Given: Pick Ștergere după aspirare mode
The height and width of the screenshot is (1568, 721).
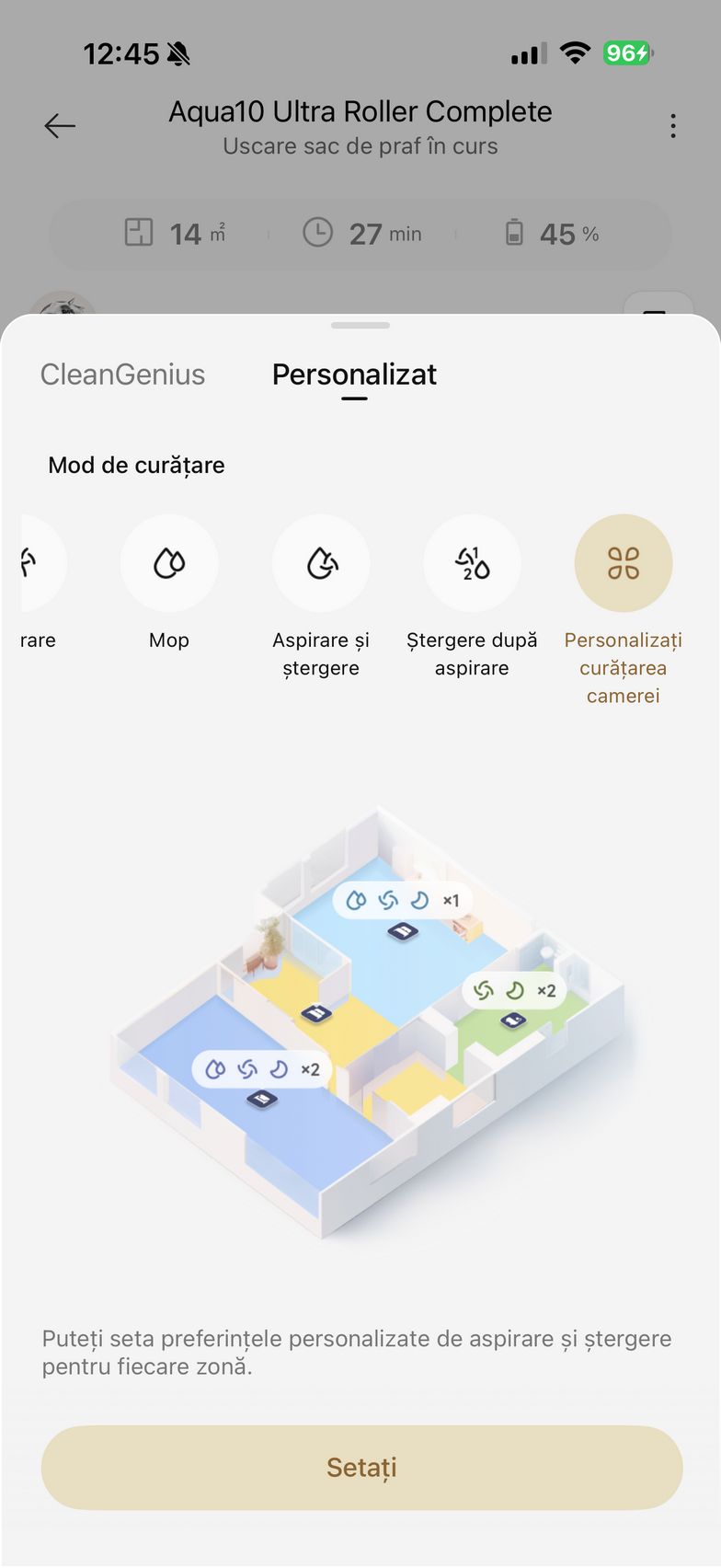Looking at the screenshot, I should [472, 563].
